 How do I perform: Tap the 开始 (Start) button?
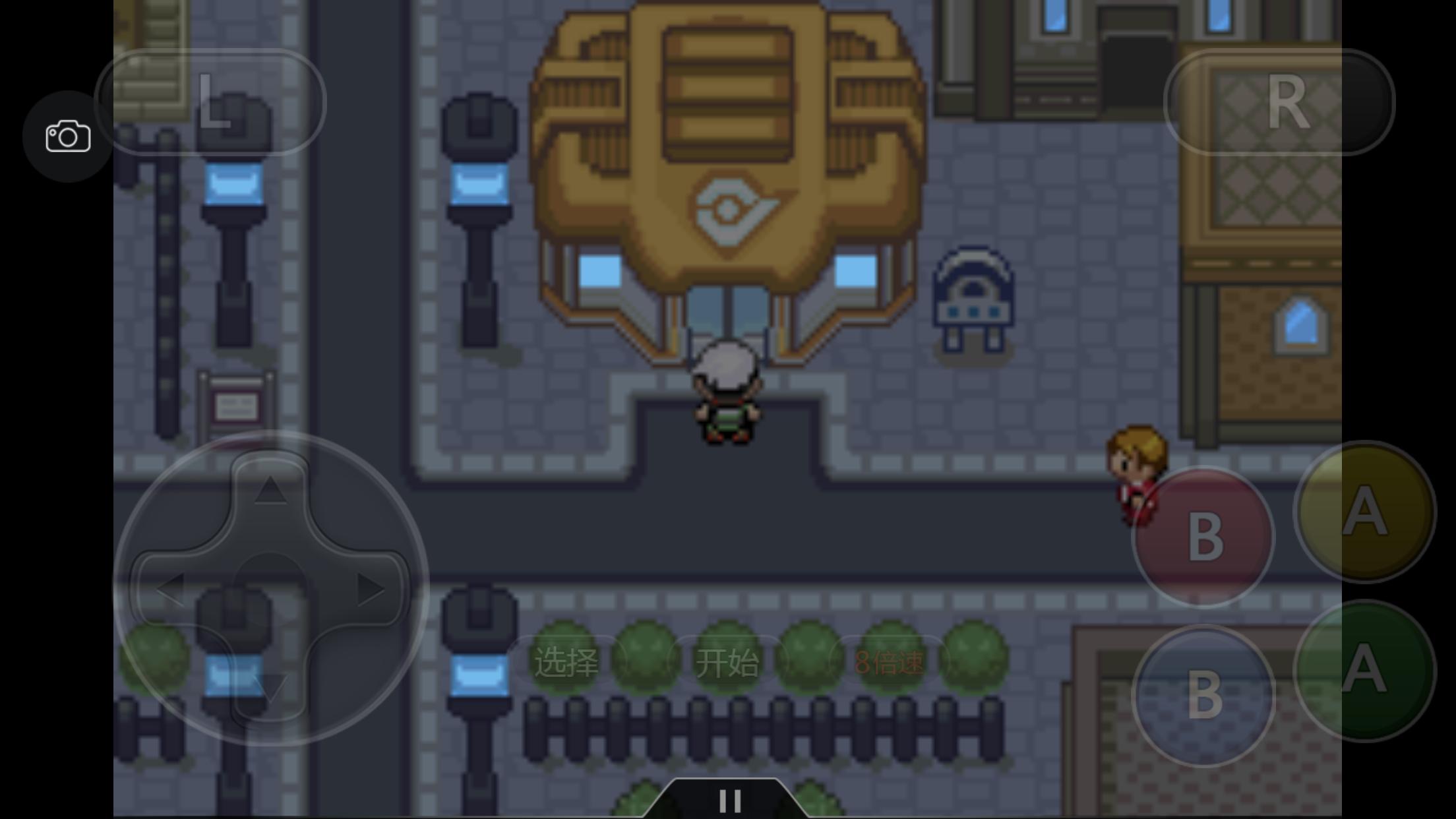click(727, 662)
